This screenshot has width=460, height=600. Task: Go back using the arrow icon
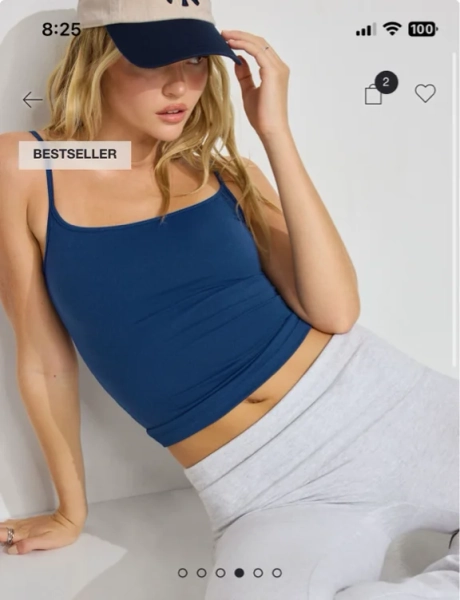(33, 100)
